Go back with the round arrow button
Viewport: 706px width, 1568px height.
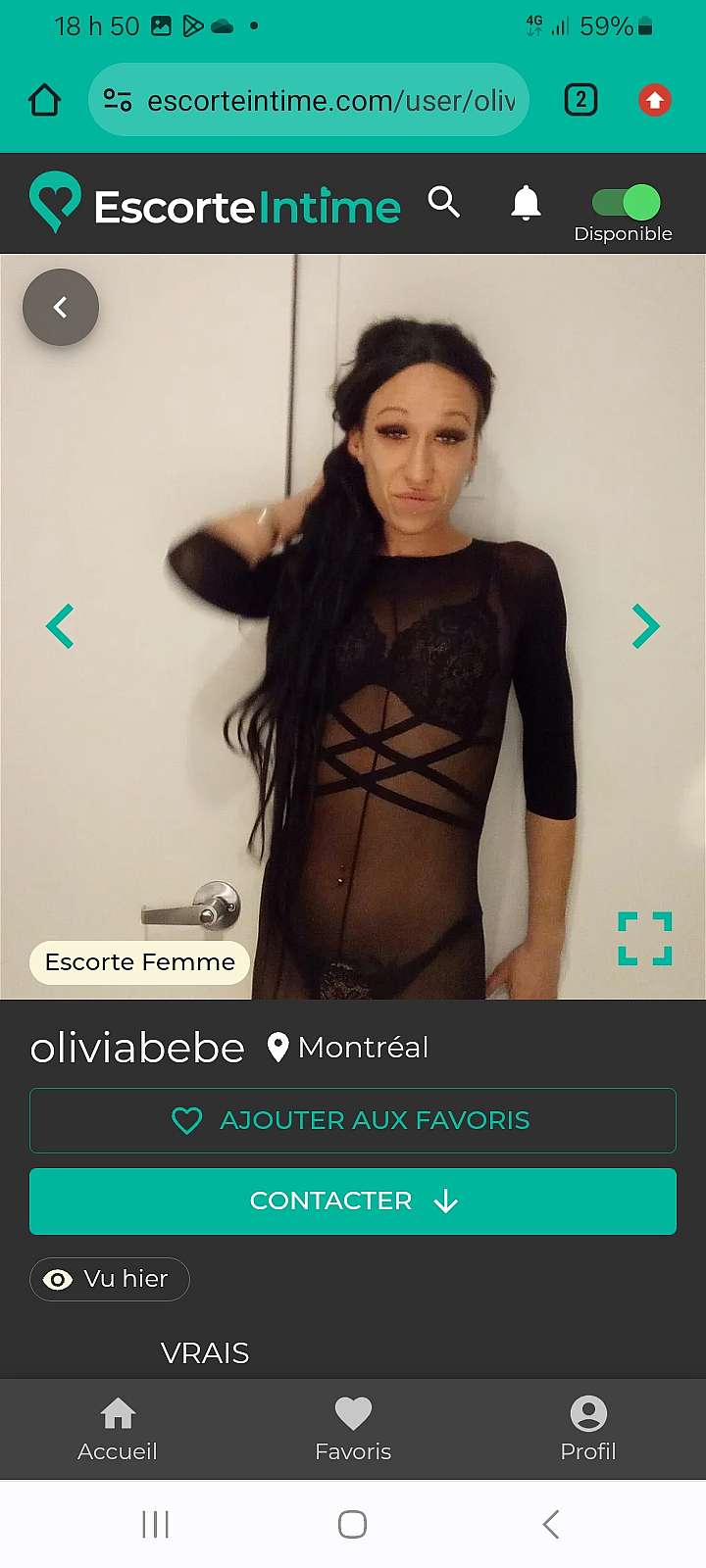pos(61,308)
